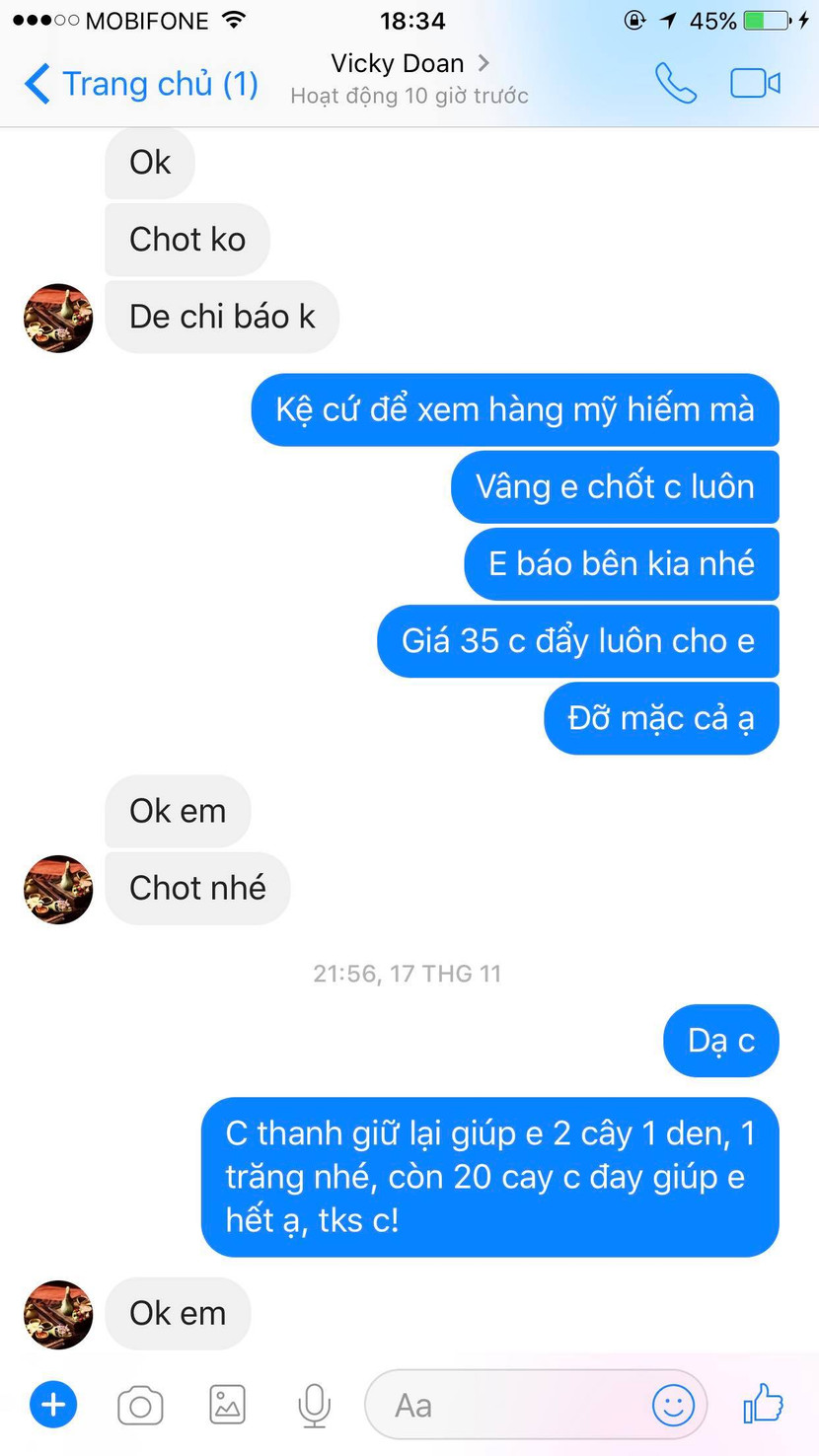The image size is (819, 1456).
Task: Open the camera to take a photo
Action: click(x=140, y=1405)
